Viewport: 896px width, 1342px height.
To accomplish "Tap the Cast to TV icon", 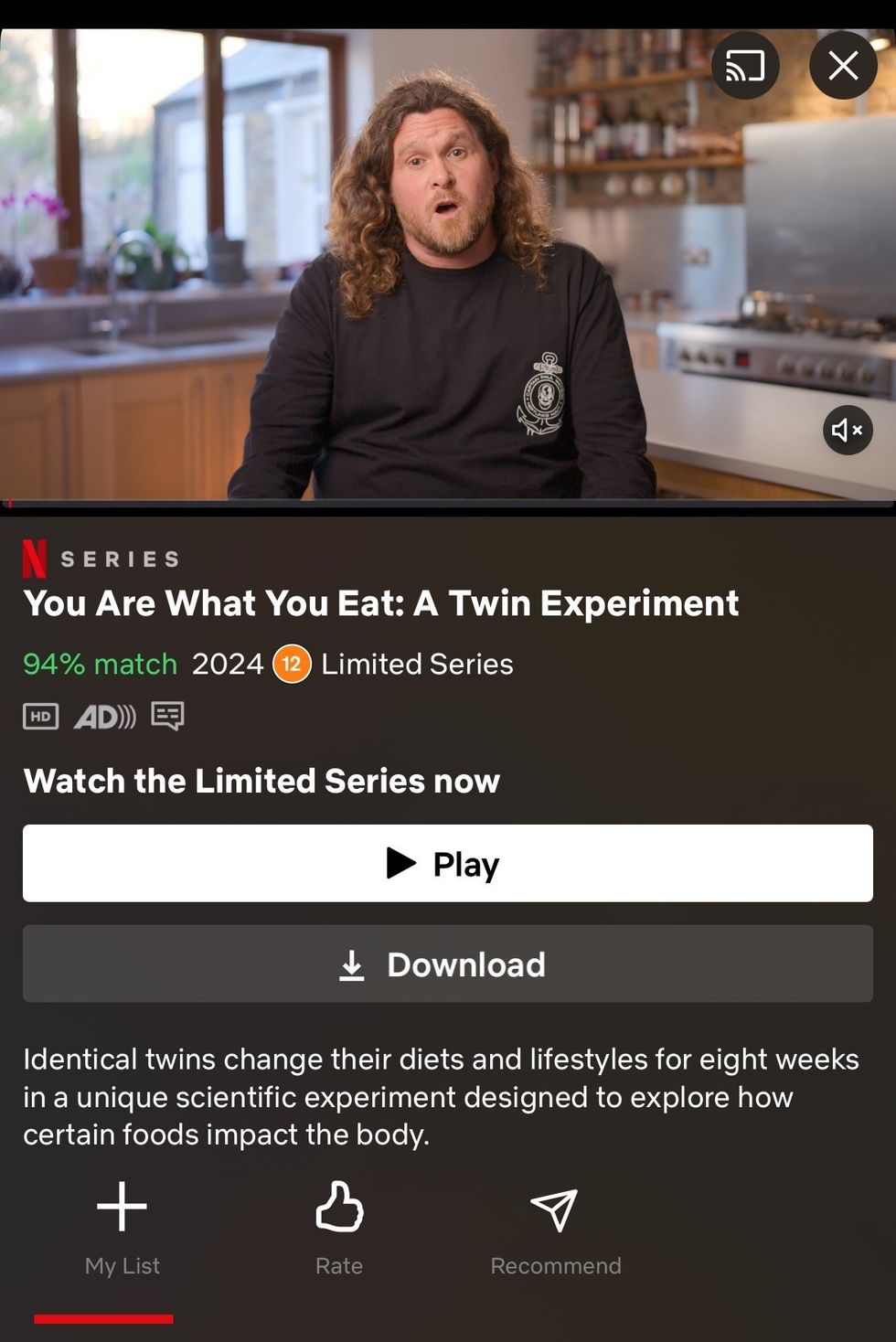I will [744, 65].
